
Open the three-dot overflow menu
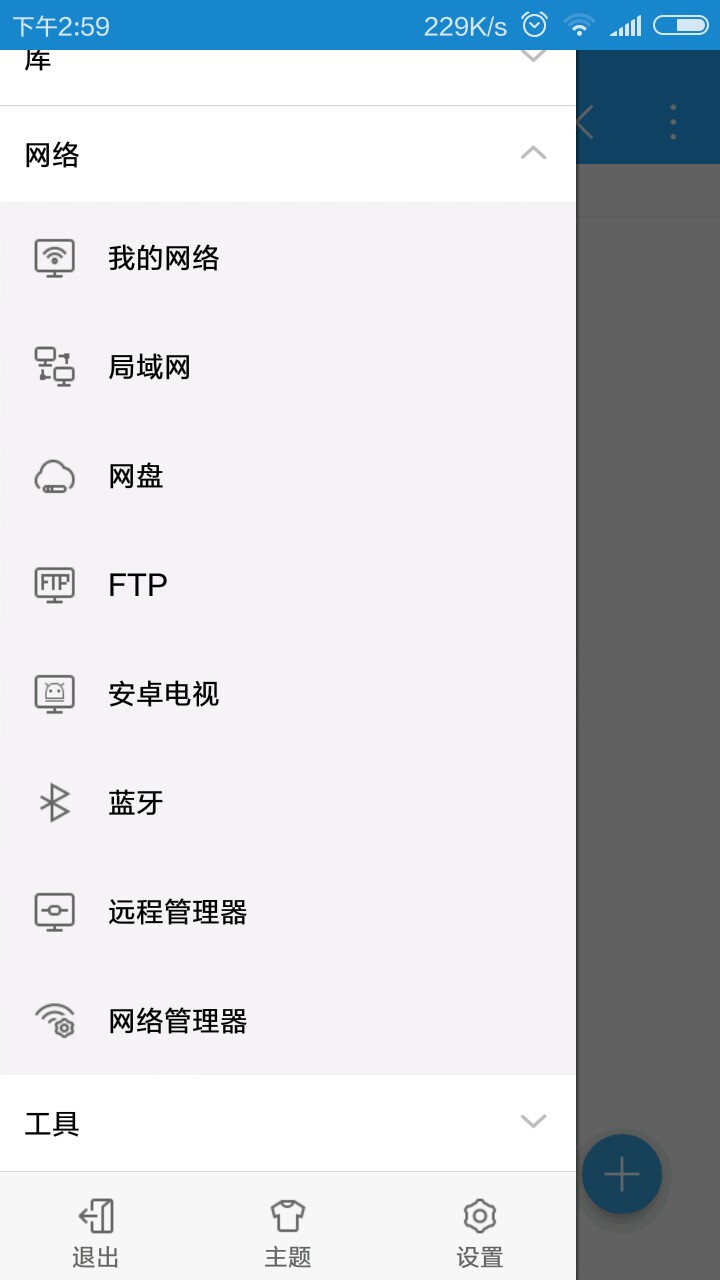[673, 122]
